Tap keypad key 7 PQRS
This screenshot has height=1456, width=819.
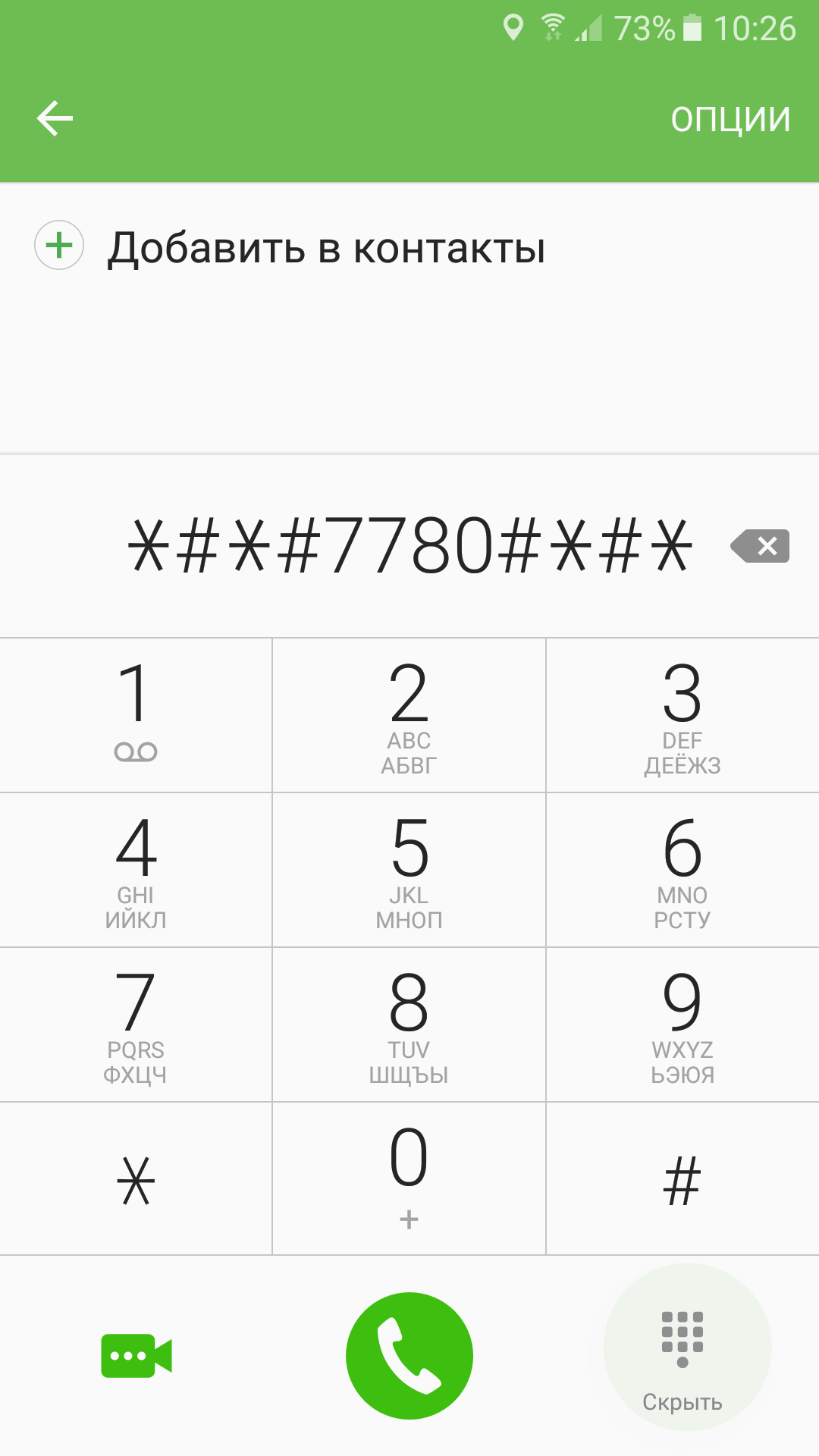(136, 1025)
